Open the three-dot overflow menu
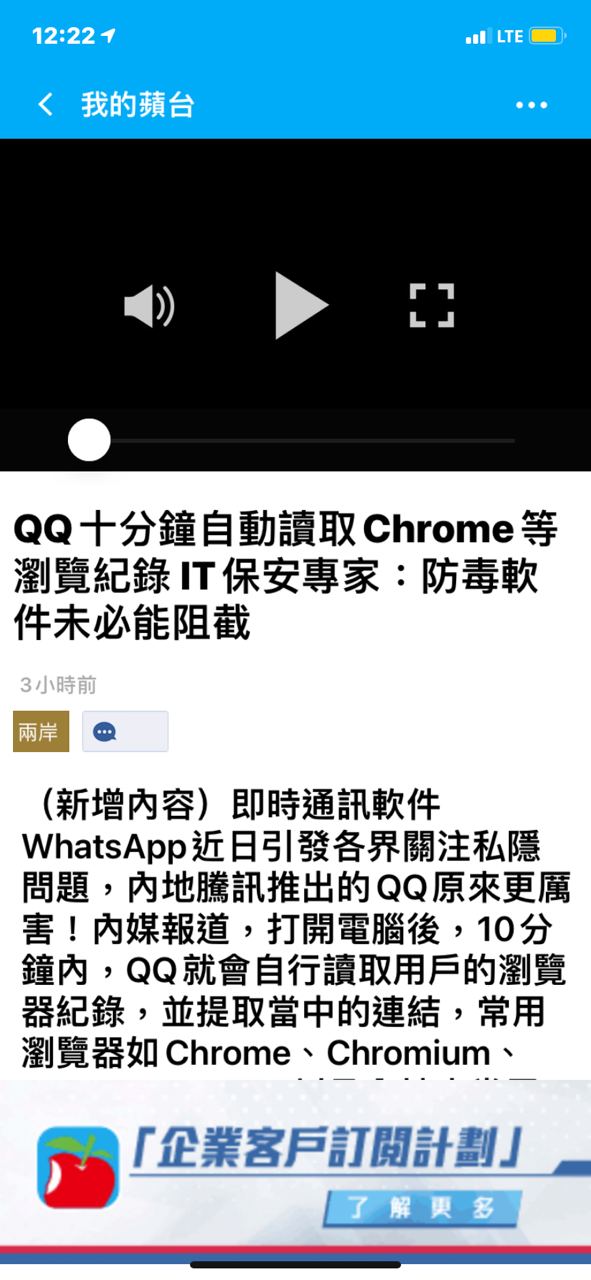The image size is (591, 1280). pyautogui.click(x=532, y=105)
